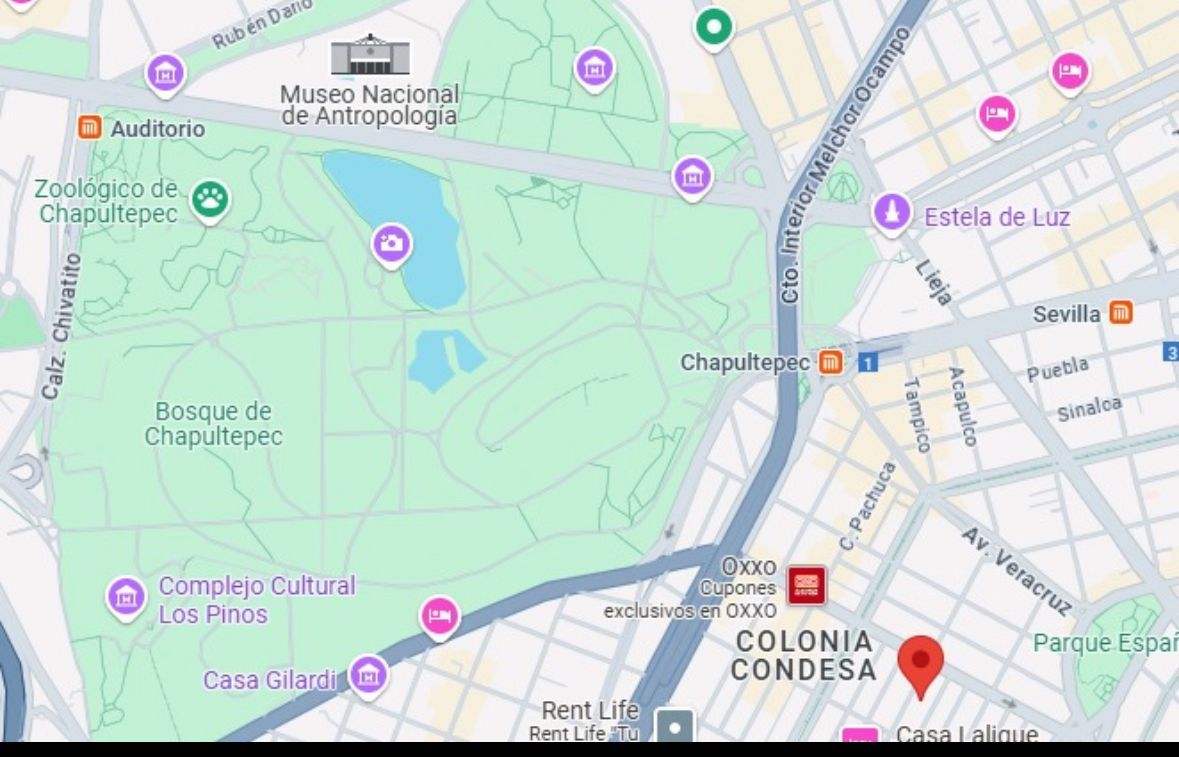Image resolution: width=1179 pixels, height=757 pixels.
Task: Tap the Rent Life place marker
Action: 674,726
